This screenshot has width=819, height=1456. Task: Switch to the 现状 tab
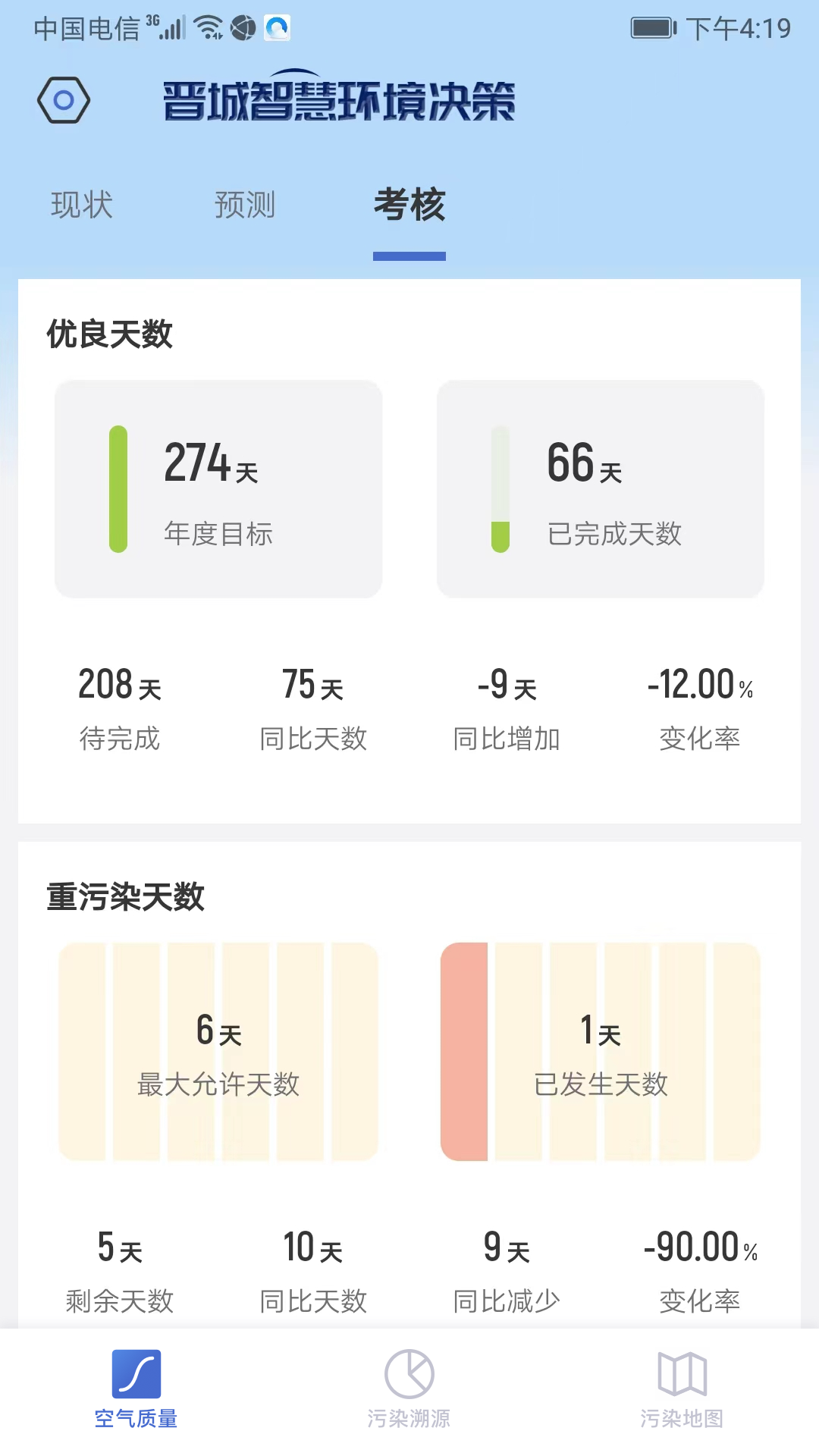[82, 204]
